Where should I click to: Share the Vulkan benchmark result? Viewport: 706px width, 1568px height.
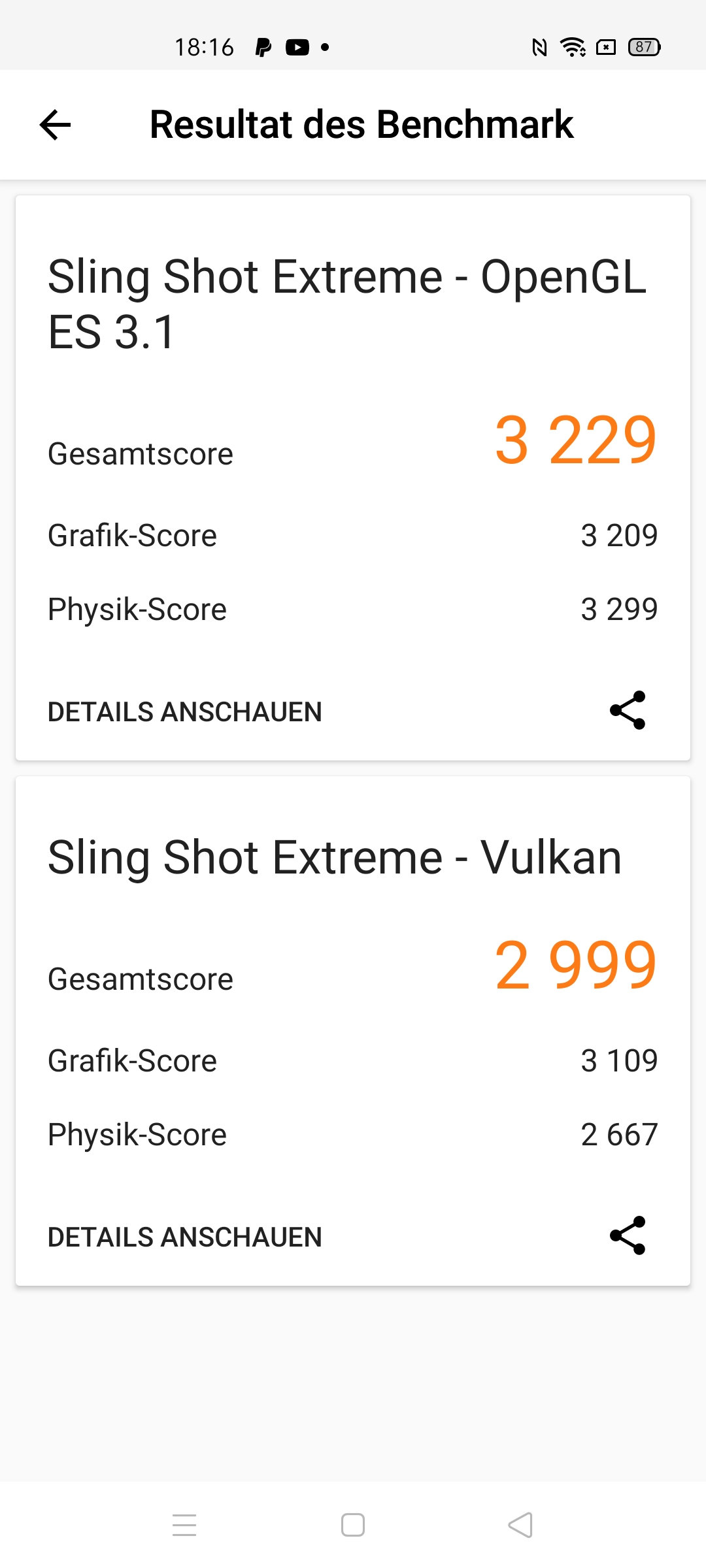628,1235
